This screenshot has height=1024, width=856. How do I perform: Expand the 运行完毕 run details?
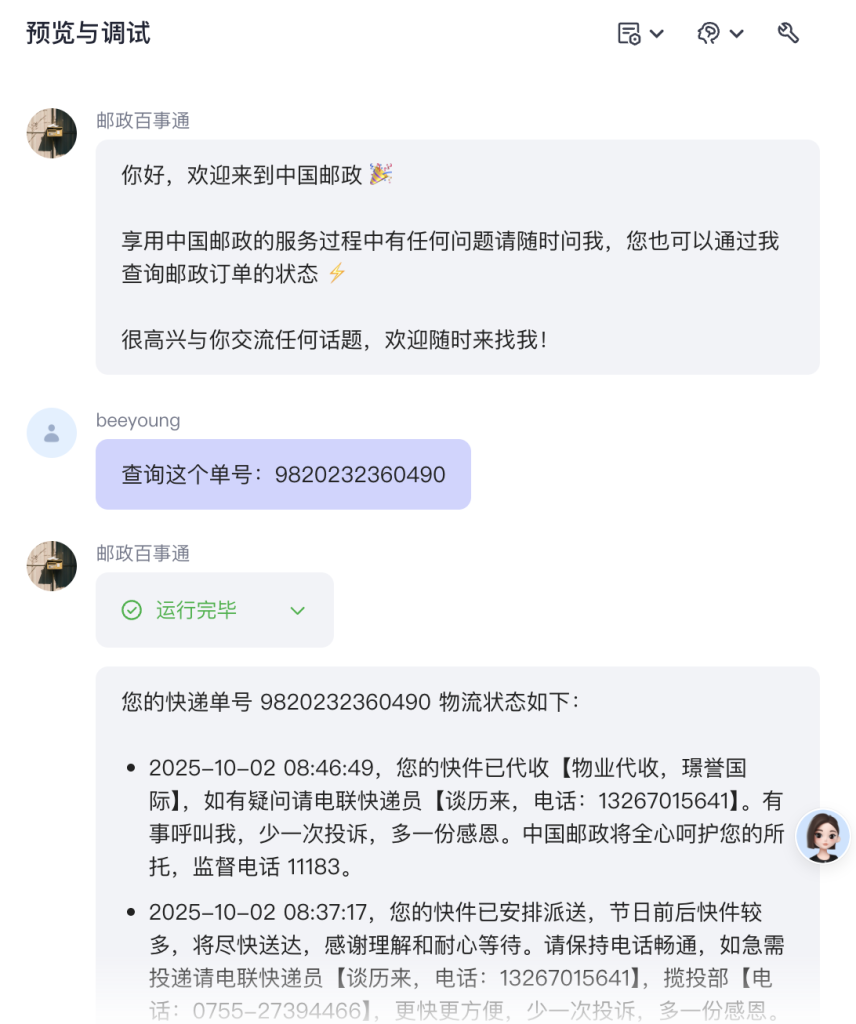[297, 610]
